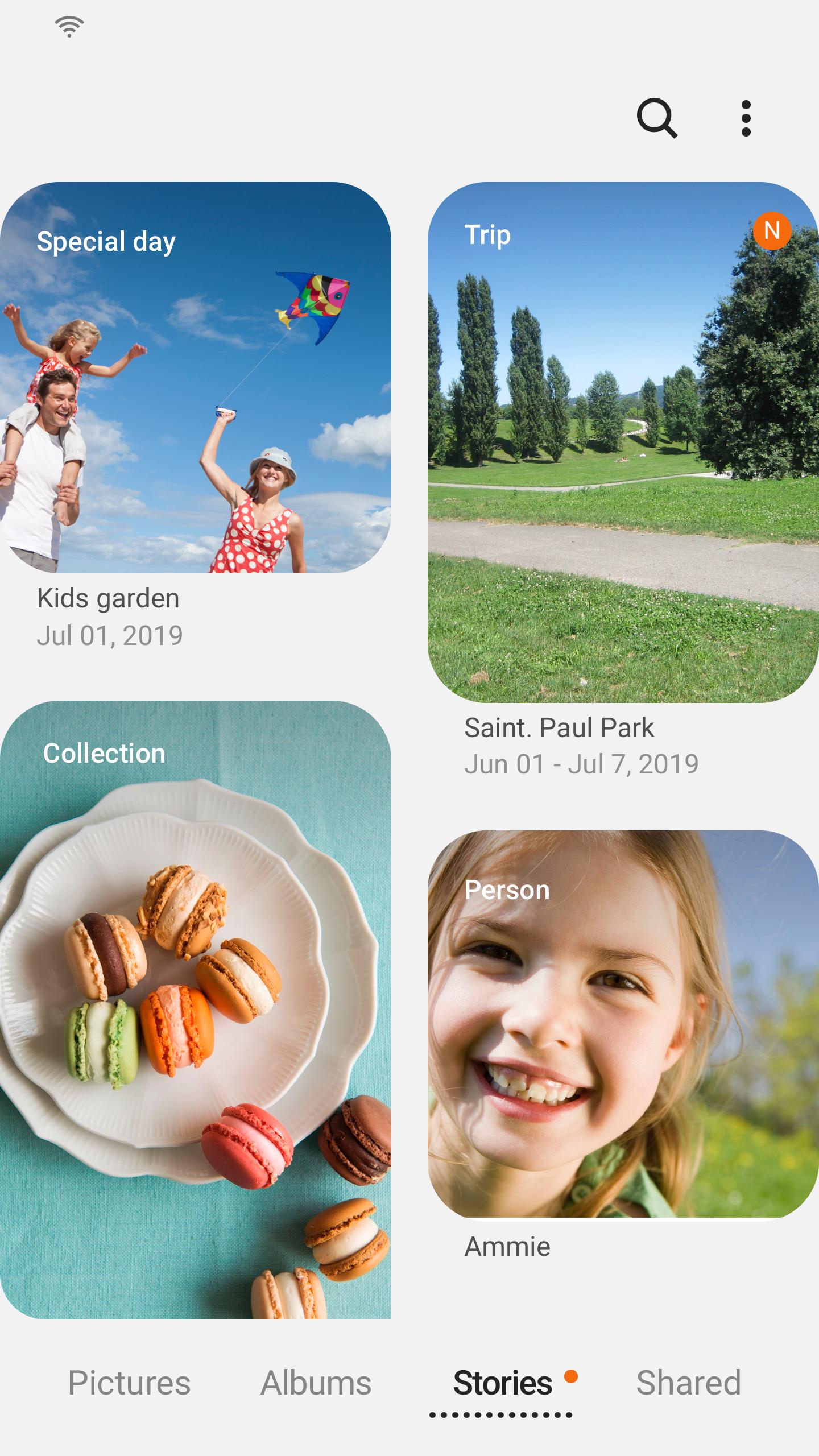
Task: Open the Special day Kids garden story
Action: point(195,378)
